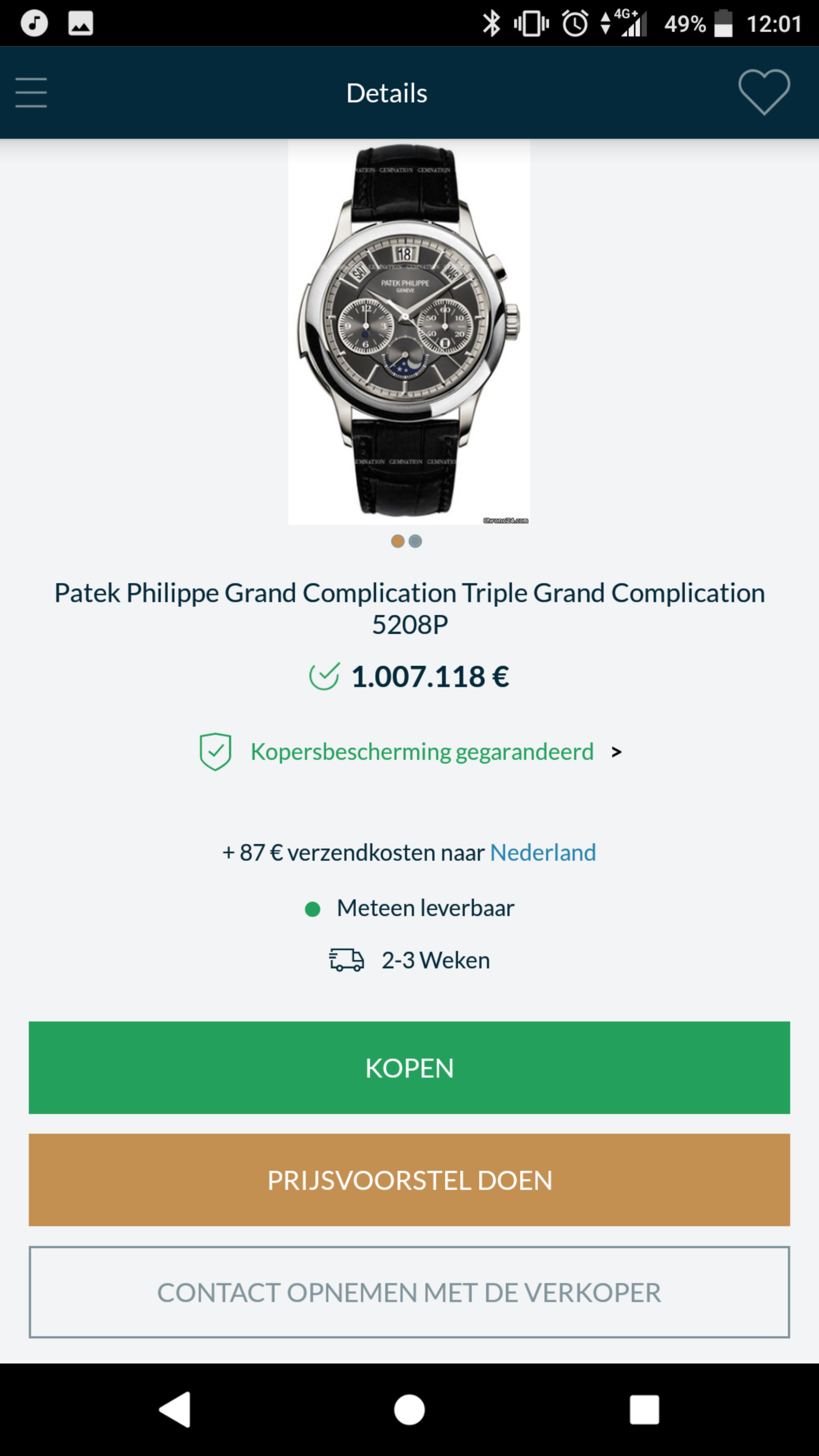Select CONTACT OPNEMEN MET DE VERKOPER
The image size is (819, 1456).
click(409, 1292)
